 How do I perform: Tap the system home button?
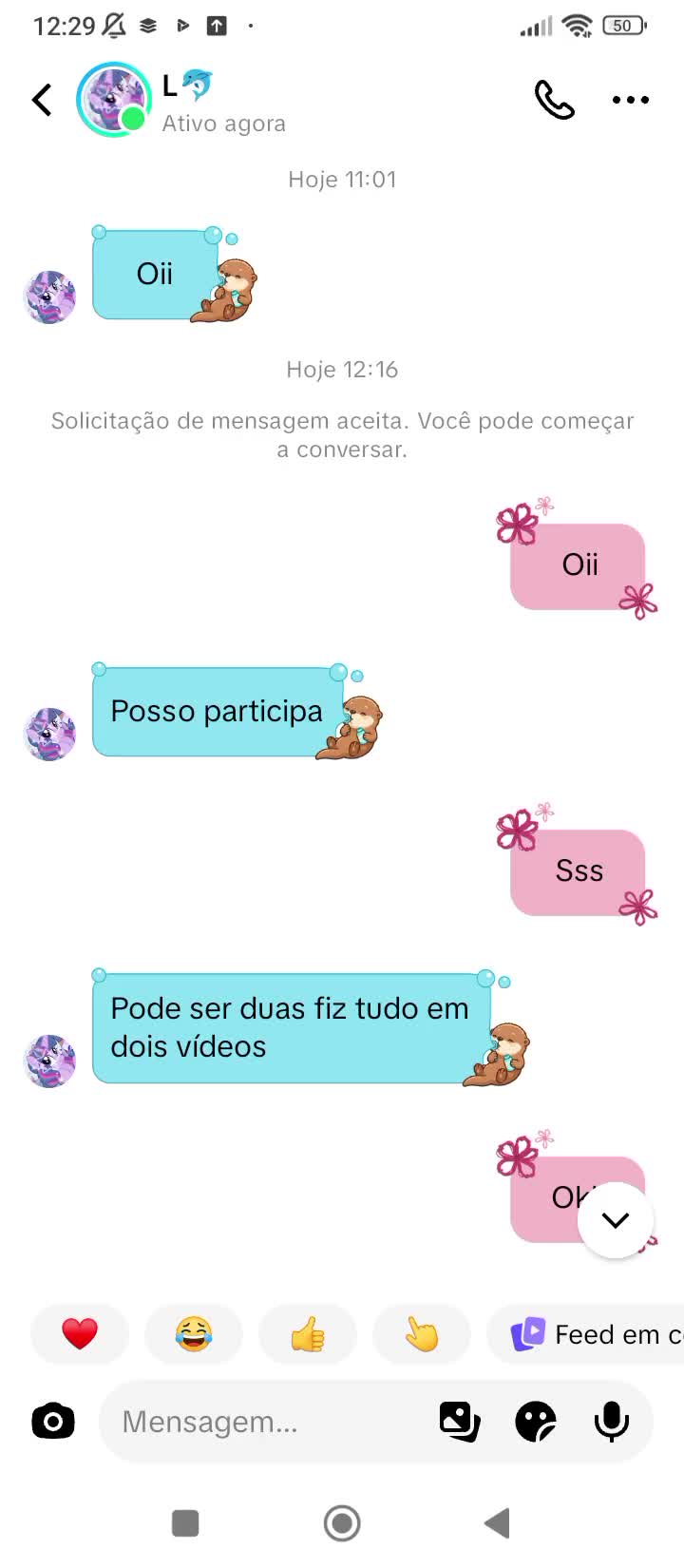(342, 1523)
